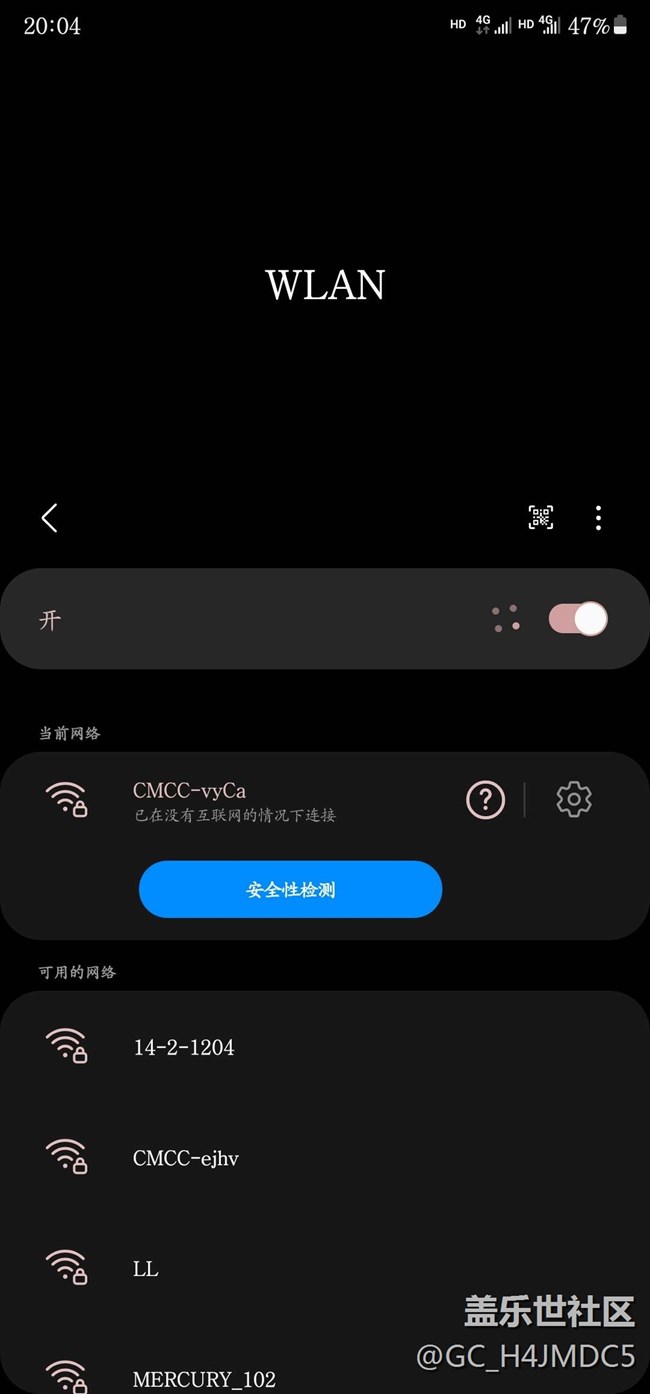Tap the 安全性检测 button
The width and height of the screenshot is (650, 1394).
click(x=290, y=889)
